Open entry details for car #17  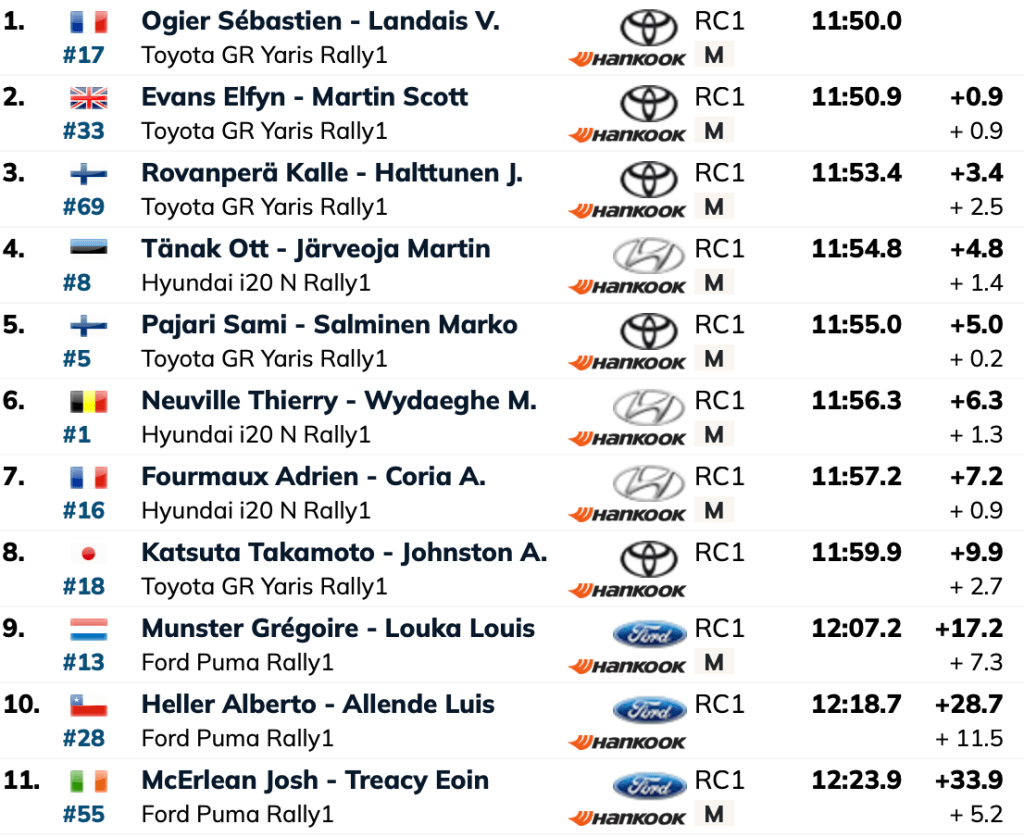(84, 55)
